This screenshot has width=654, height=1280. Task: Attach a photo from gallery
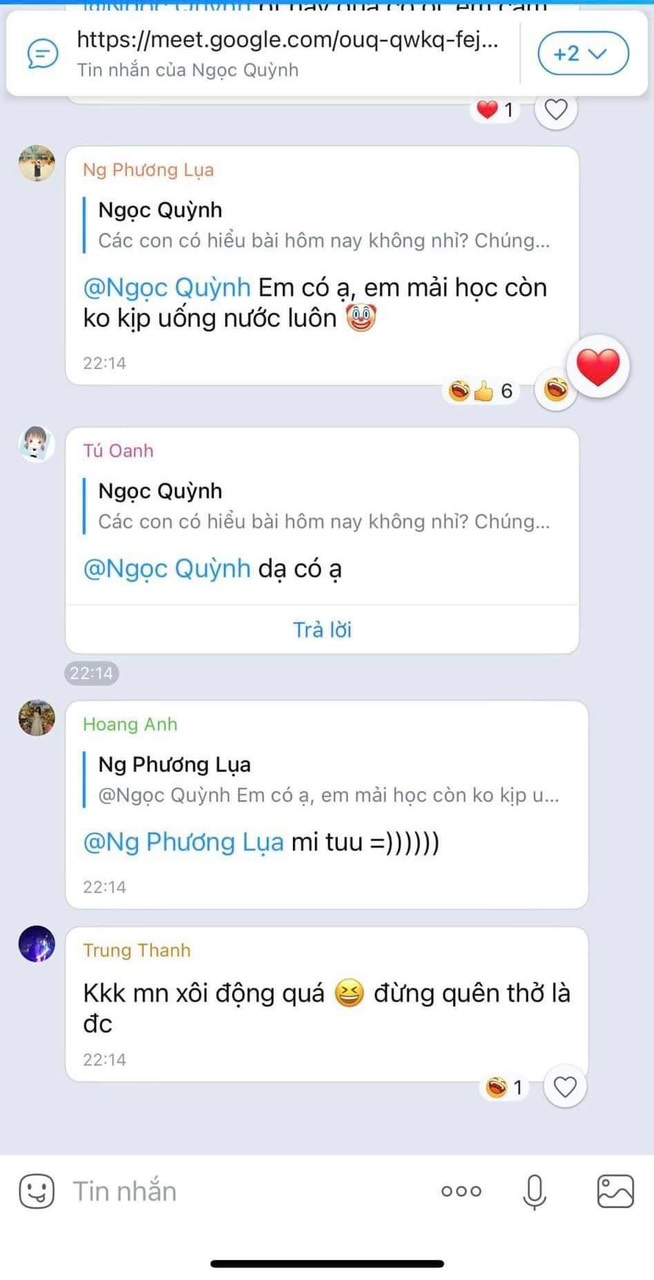point(616,1191)
